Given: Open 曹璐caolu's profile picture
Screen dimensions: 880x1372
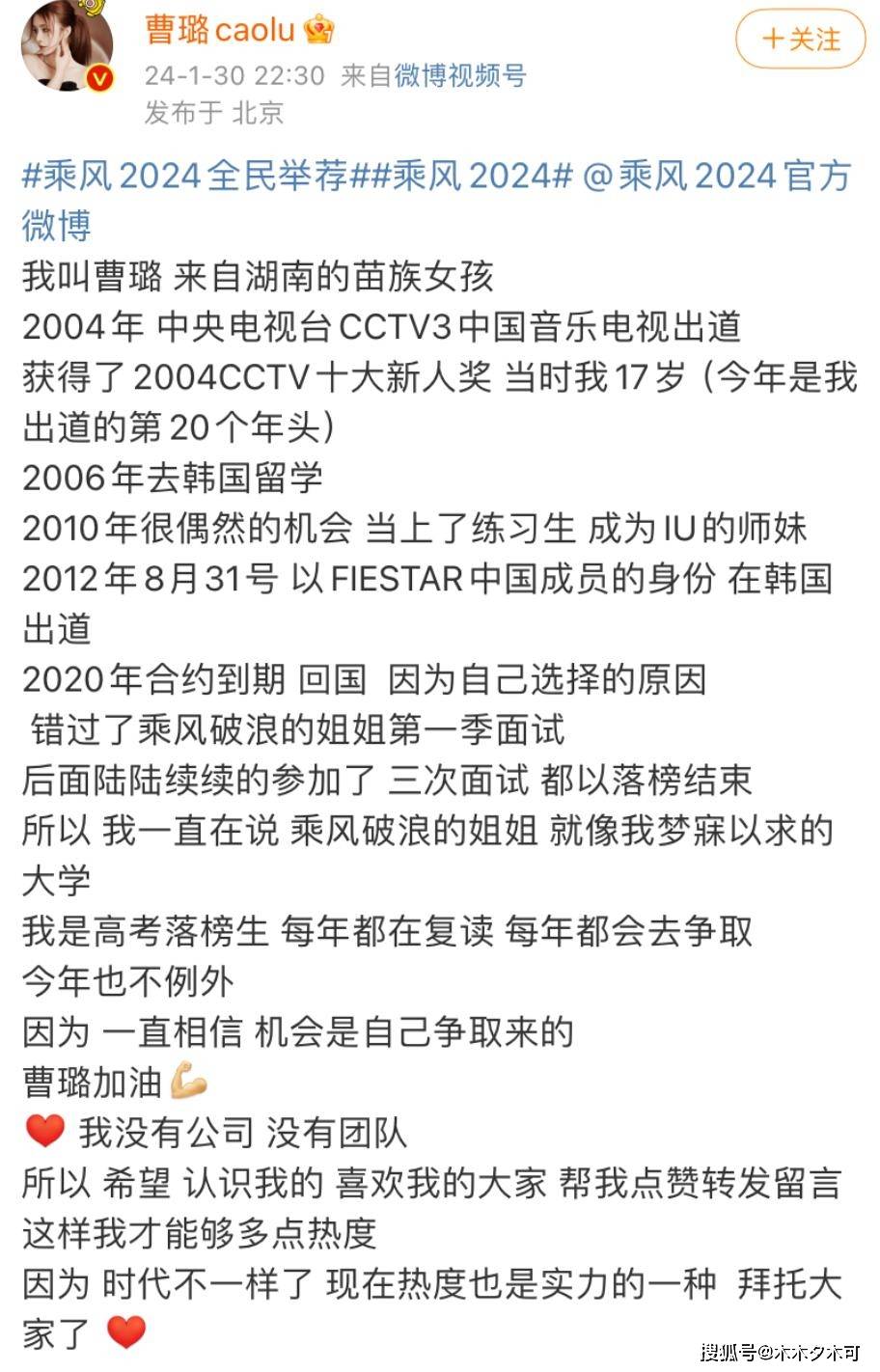Looking at the screenshot, I should (x=68, y=47).
